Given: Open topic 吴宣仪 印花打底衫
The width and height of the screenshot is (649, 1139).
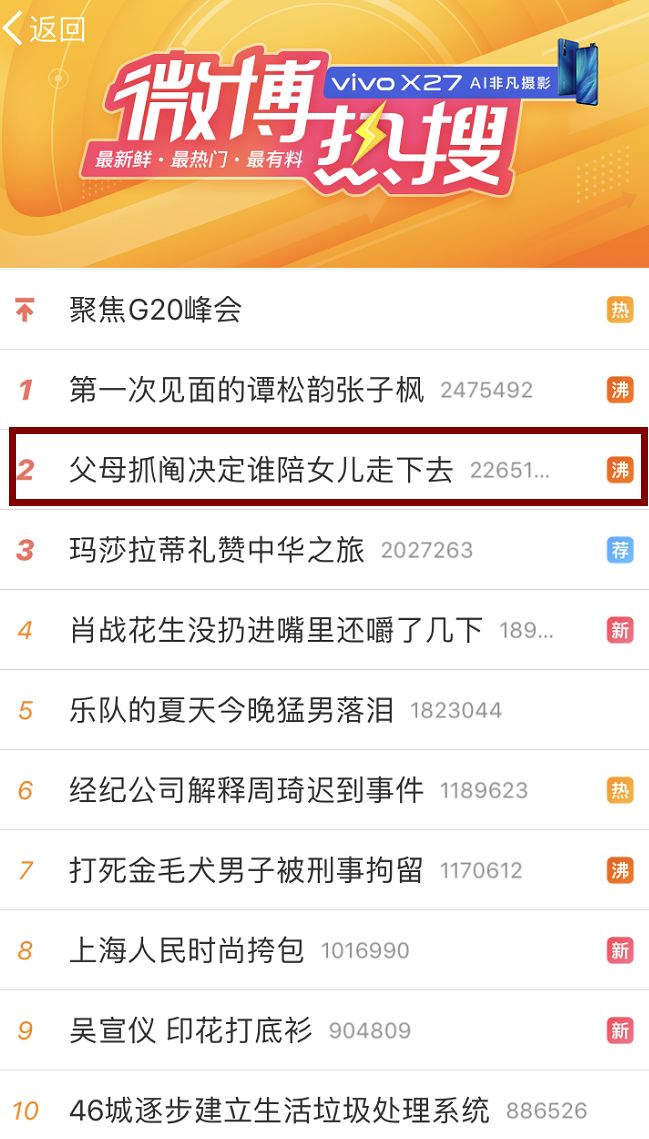Looking at the screenshot, I should tap(191, 1030).
